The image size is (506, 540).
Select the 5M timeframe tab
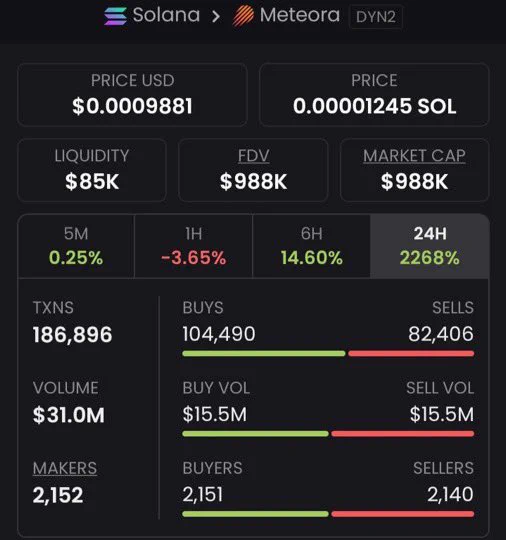pos(76,246)
